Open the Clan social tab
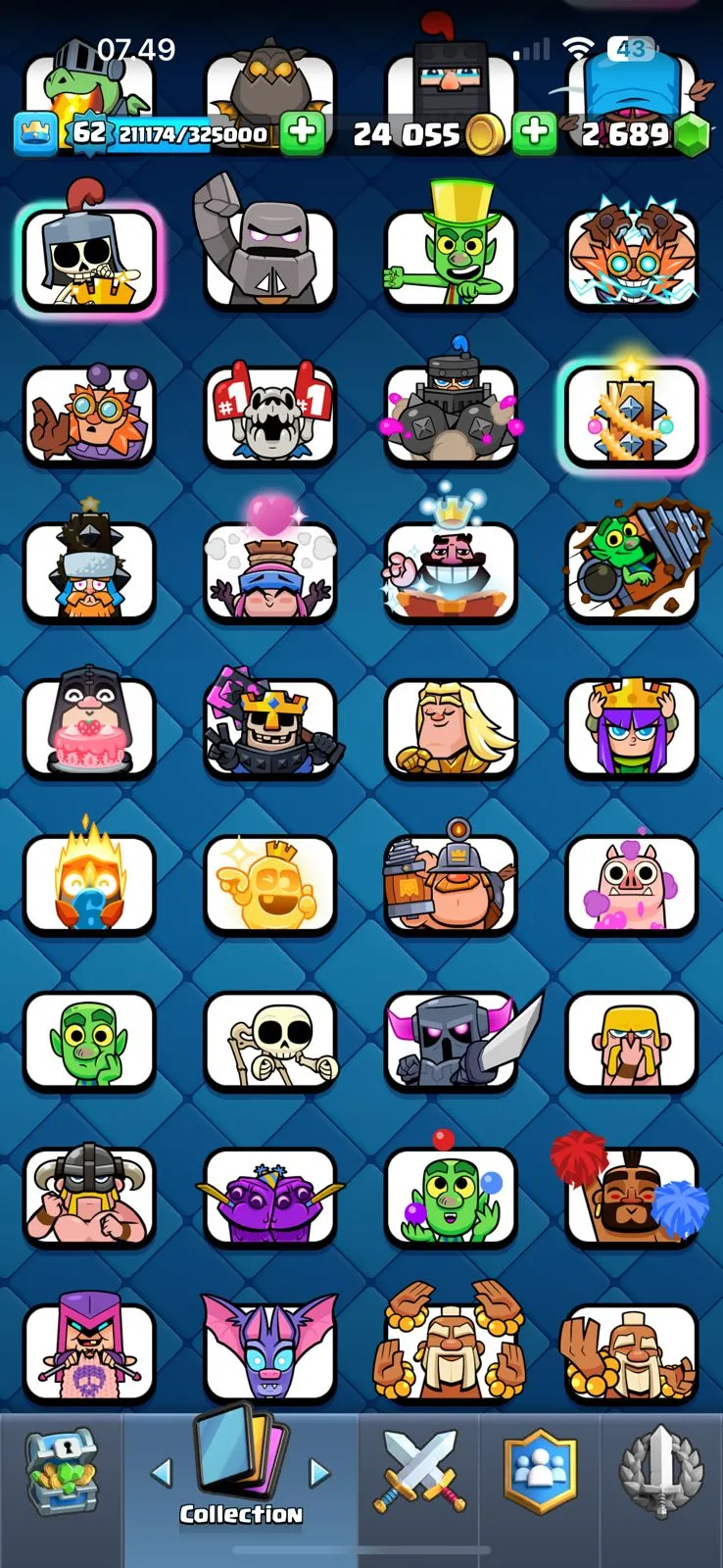Image resolution: width=723 pixels, height=1568 pixels. point(540,1470)
